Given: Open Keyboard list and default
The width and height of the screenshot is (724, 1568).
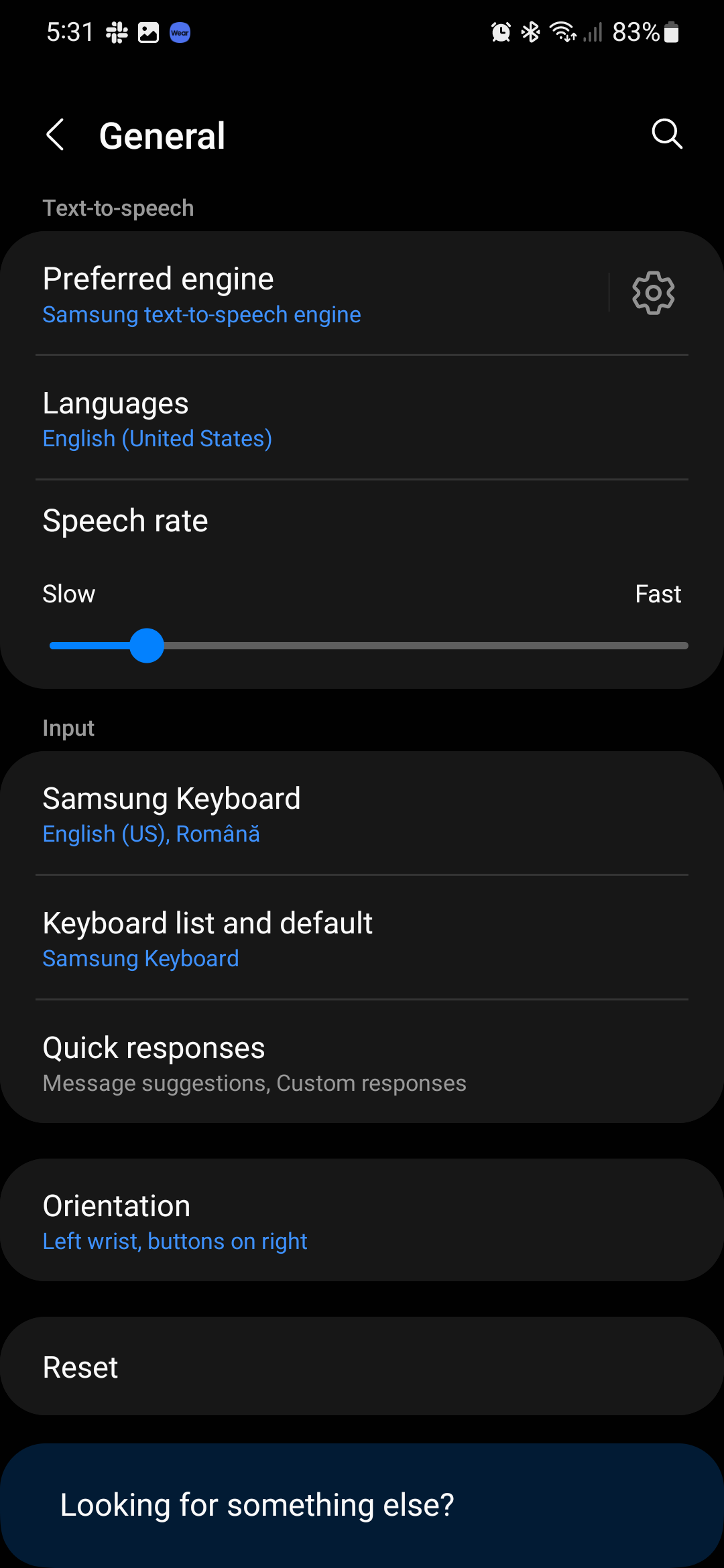Looking at the screenshot, I should [x=362, y=938].
